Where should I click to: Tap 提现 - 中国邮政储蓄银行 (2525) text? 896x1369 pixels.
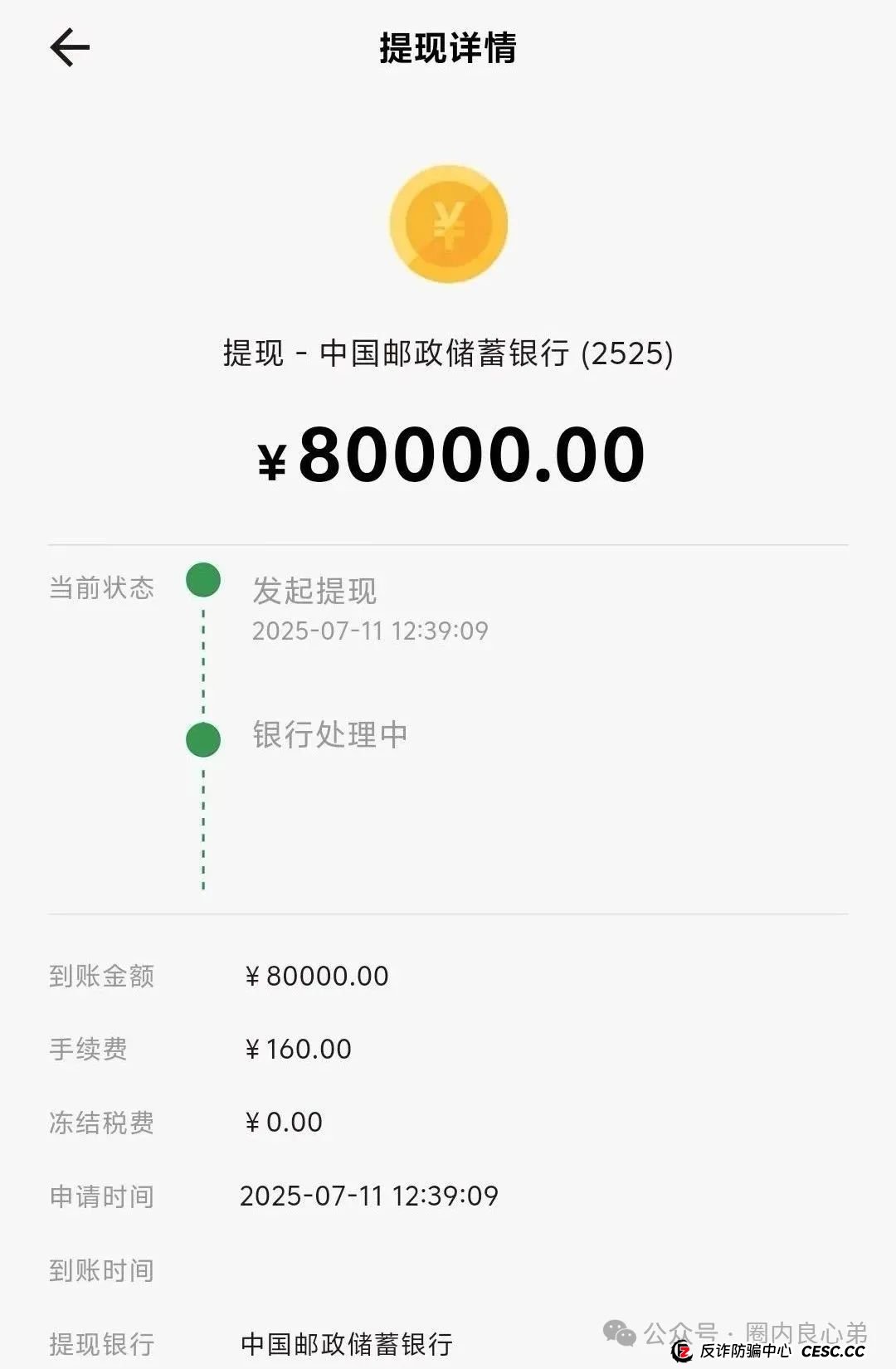point(448,351)
